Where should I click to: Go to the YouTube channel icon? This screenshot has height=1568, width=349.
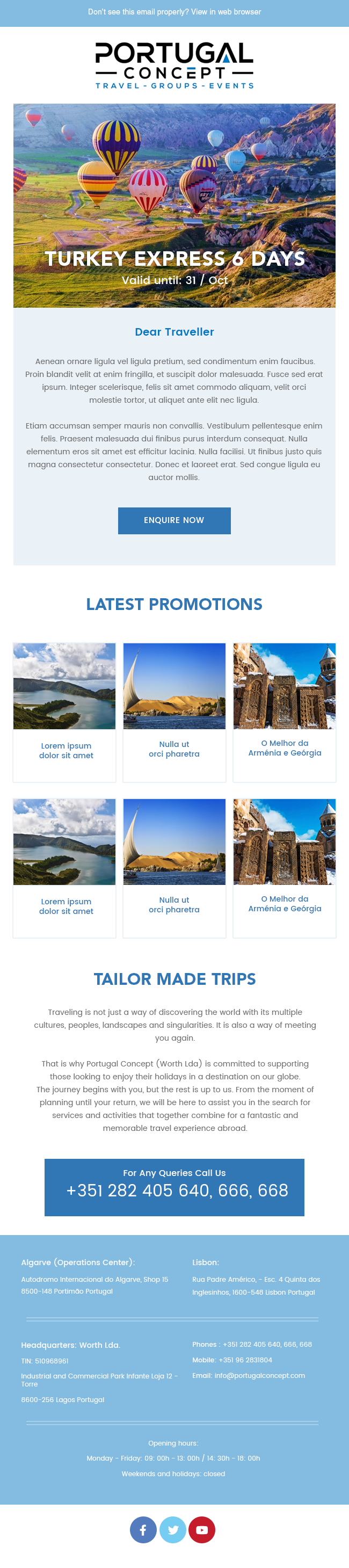click(202, 1530)
